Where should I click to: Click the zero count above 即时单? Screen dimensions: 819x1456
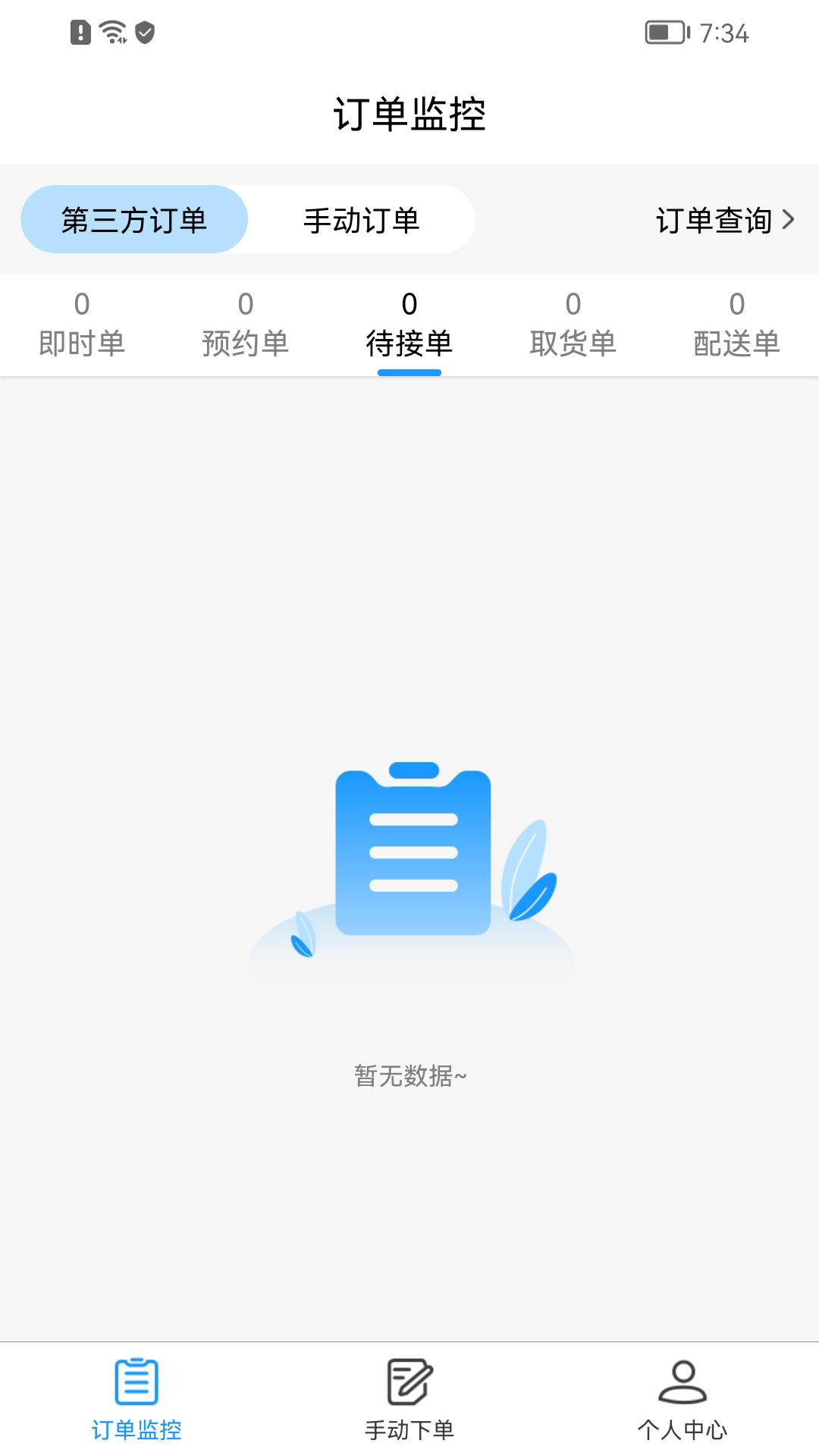click(x=81, y=305)
